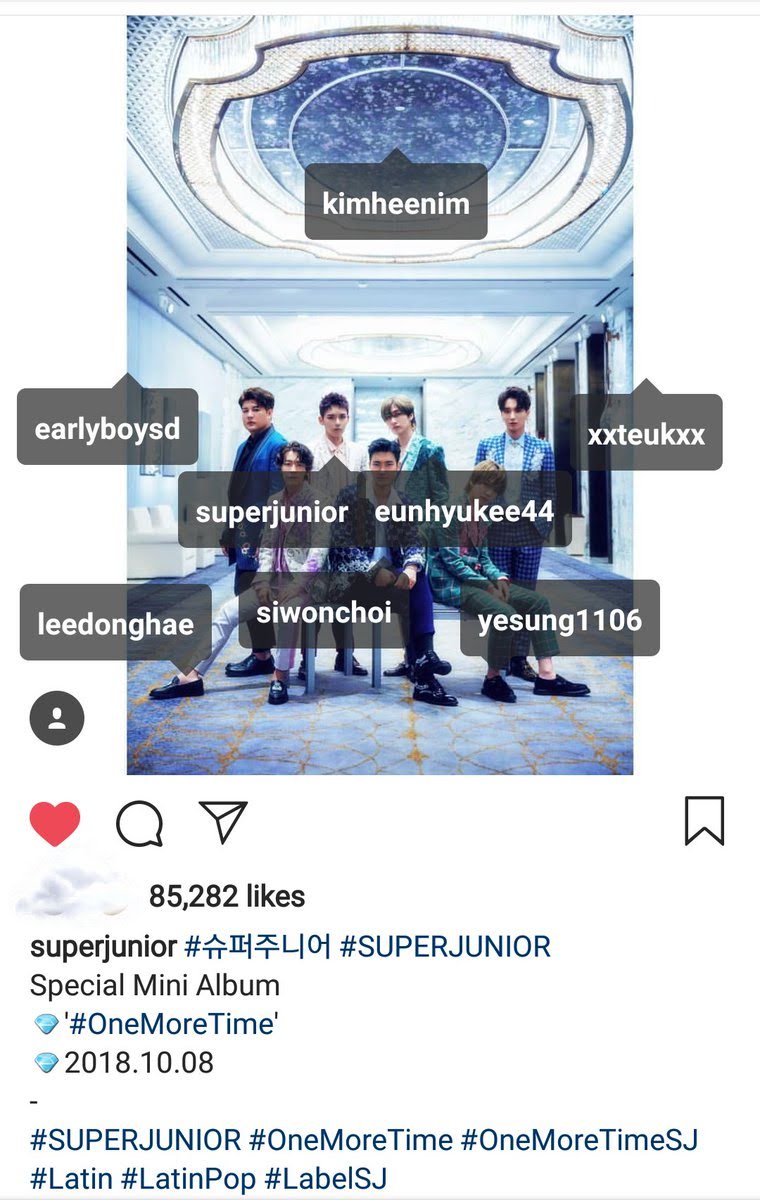
Task: Open the #LabelSJ hashtag
Action: 326,1178
